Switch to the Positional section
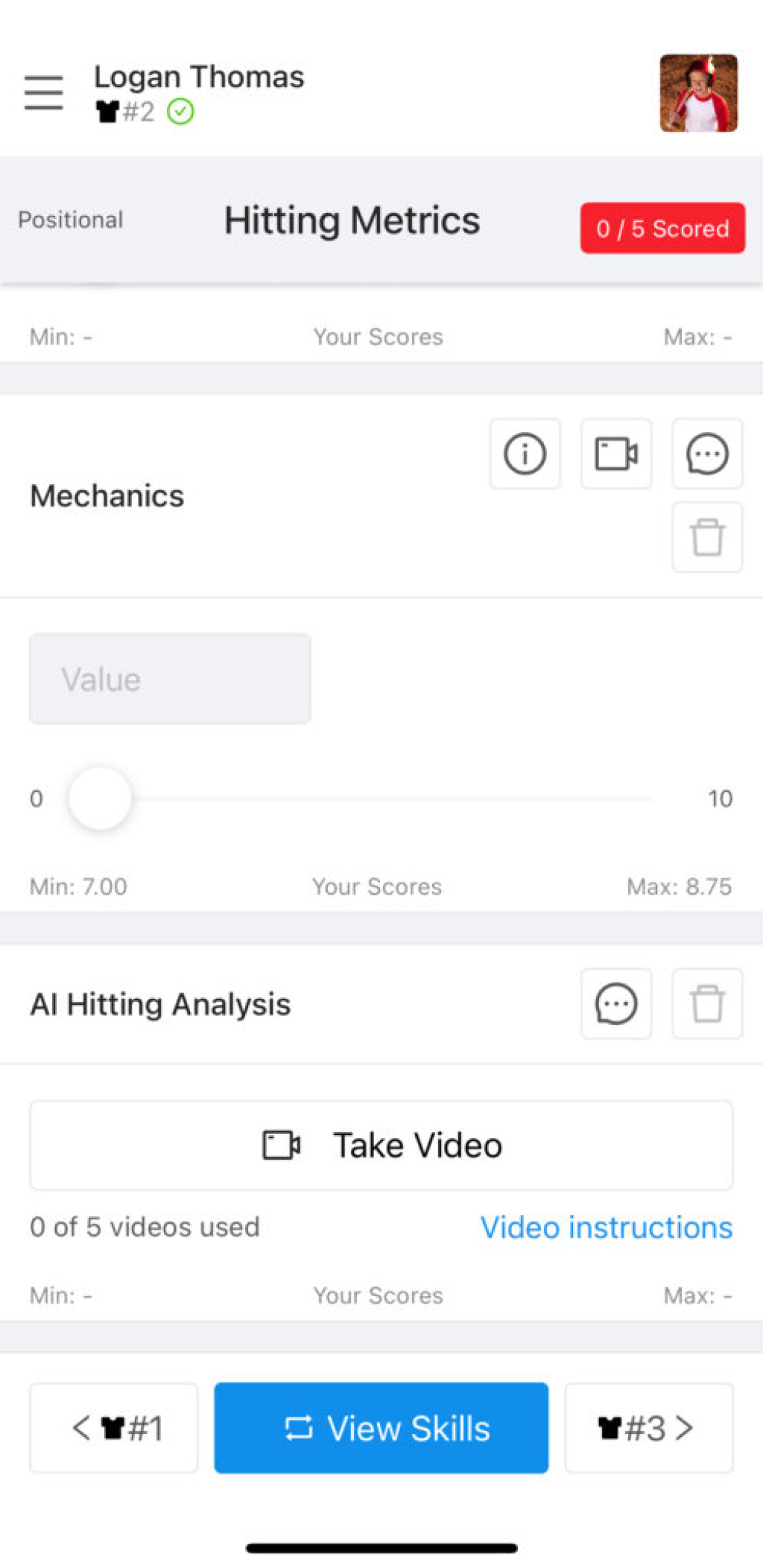This screenshot has height=1568, width=763. click(x=71, y=220)
